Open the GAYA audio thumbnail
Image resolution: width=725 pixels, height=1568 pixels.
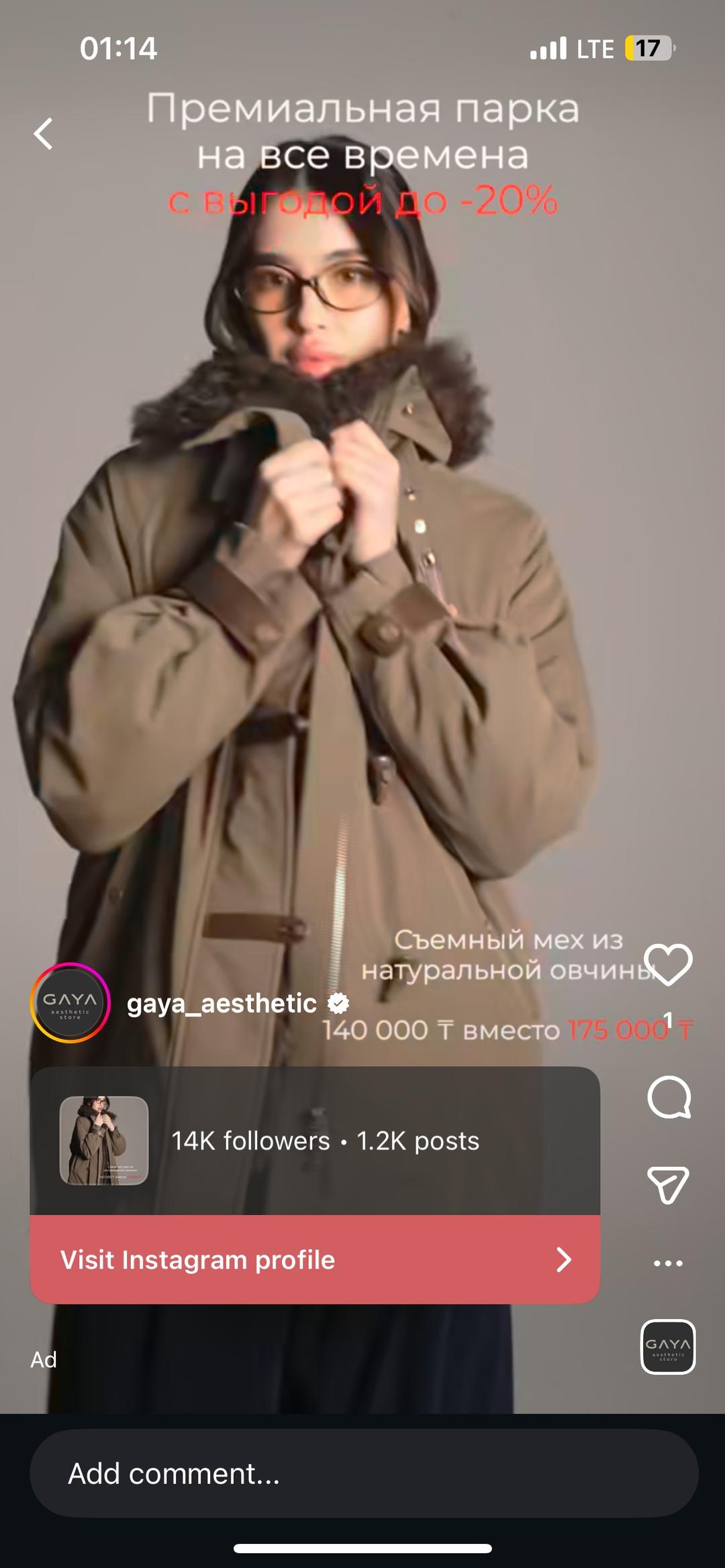[668, 1347]
